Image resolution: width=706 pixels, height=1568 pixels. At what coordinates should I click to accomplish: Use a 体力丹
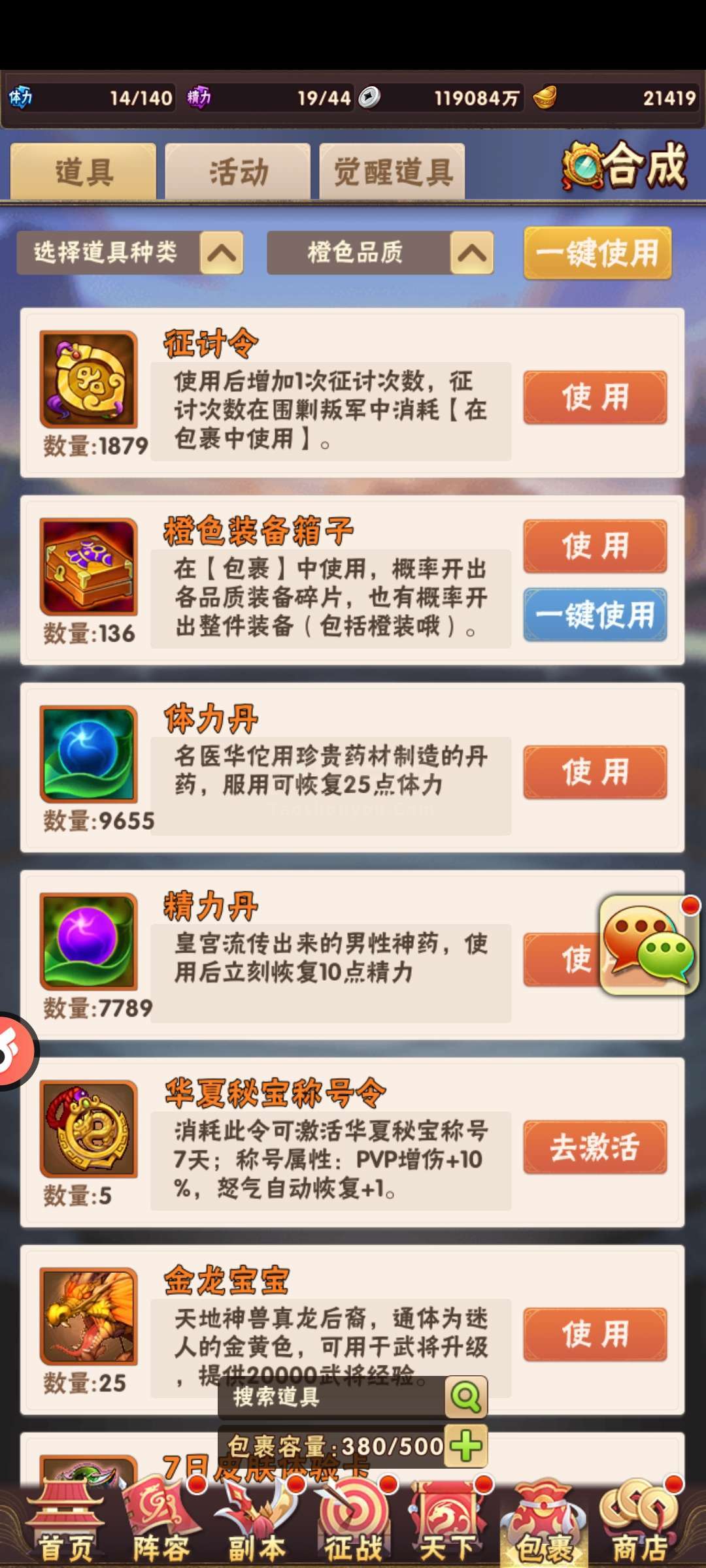pos(595,772)
